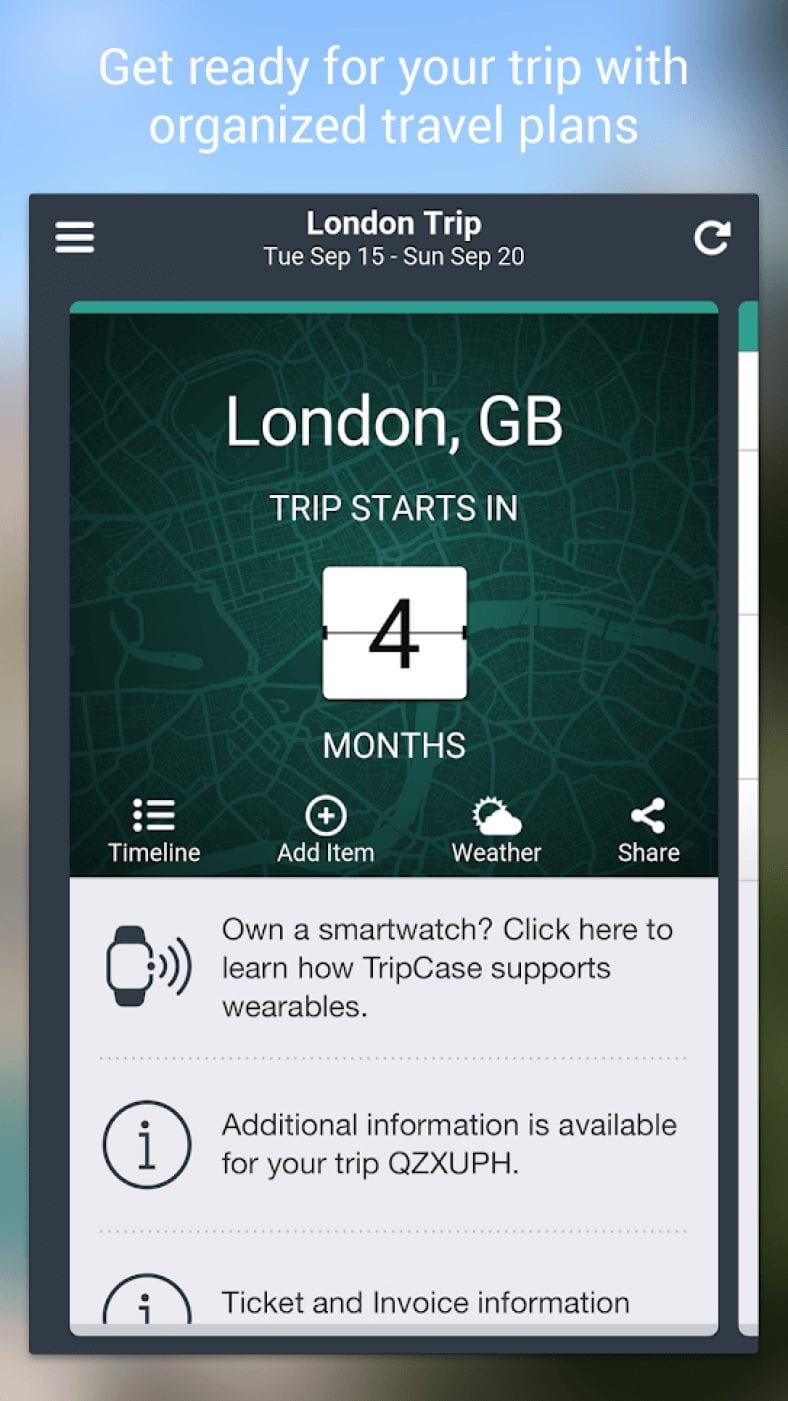Click the TRIP STARTS IN countdown area
This screenshot has width=788, height=1401.
tap(394, 508)
